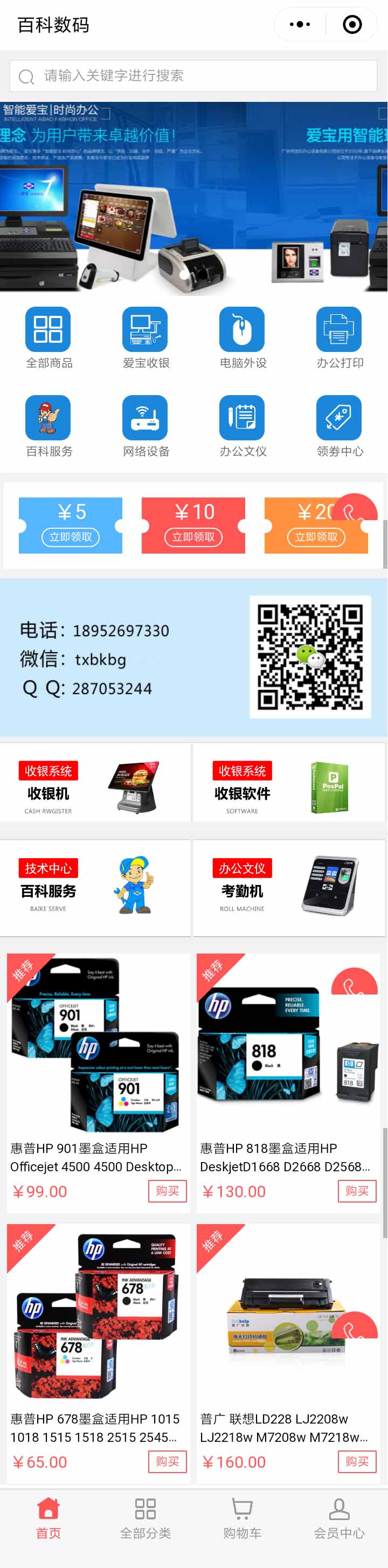Buy the HP 901 ink cartridge
This screenshot has width=388, height=1568.
[x=167, y=1191]
